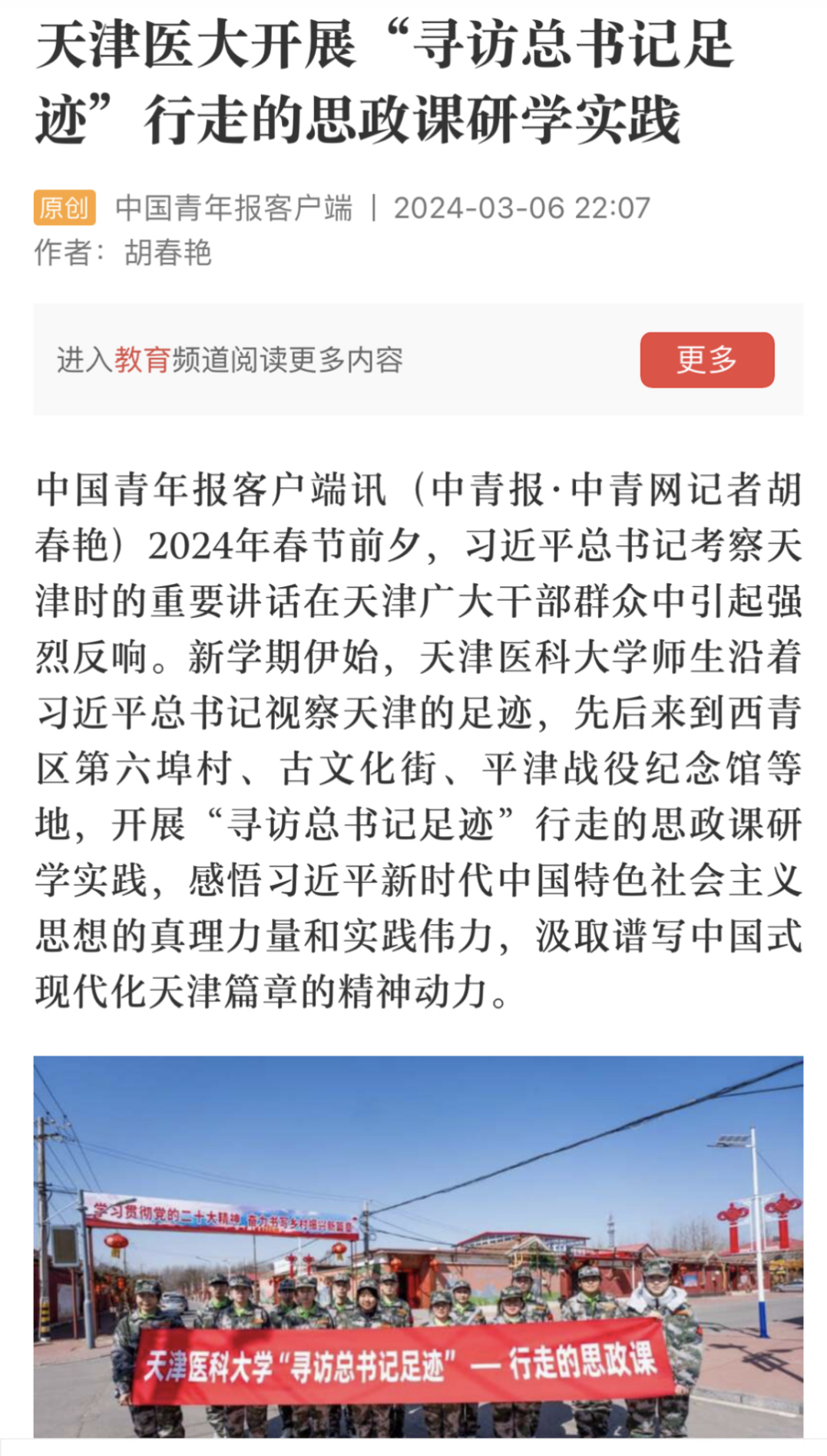Tap the red 更多 button
The width and height of the screenshot is (827, 1456).
click(x=706, y=360)
